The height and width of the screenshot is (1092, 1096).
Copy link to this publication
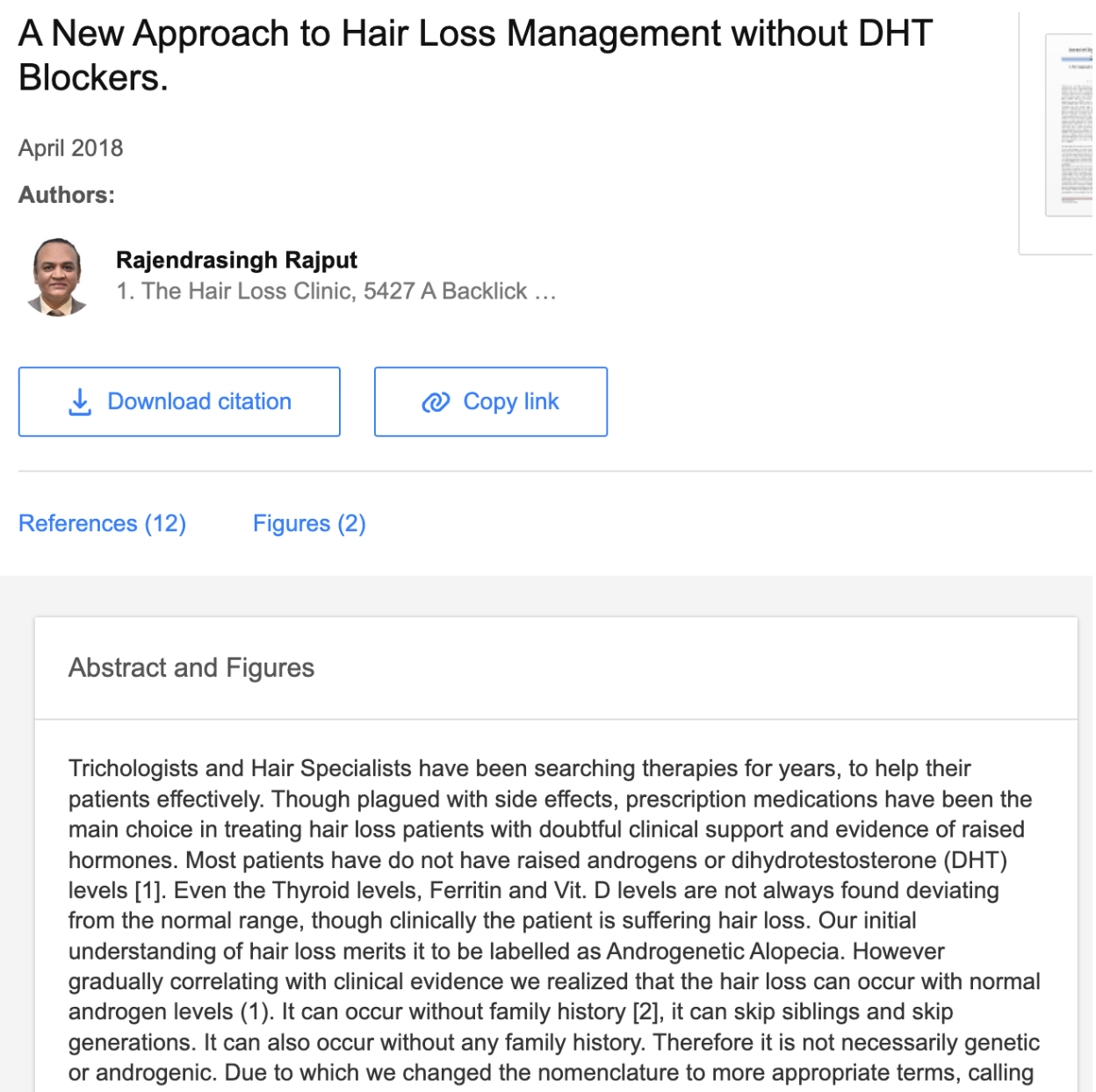pyautogui.click(x=490, y=401)
